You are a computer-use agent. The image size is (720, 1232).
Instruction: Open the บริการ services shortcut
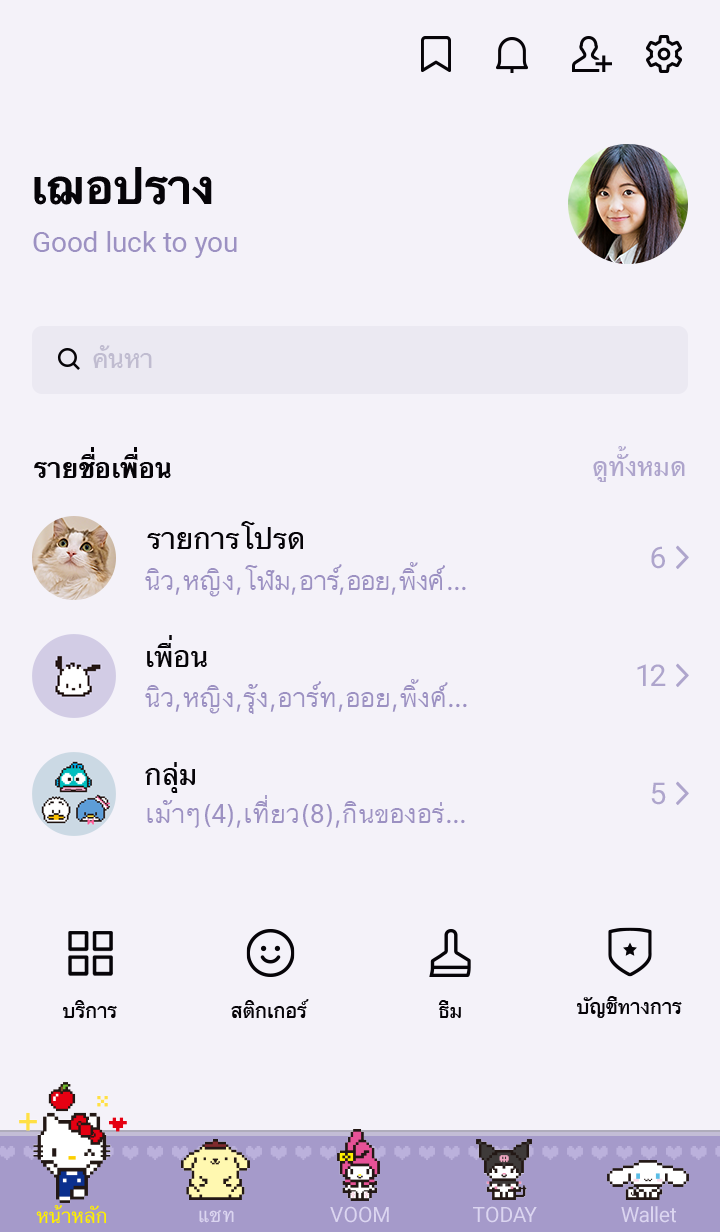click(x=90, y=973)
